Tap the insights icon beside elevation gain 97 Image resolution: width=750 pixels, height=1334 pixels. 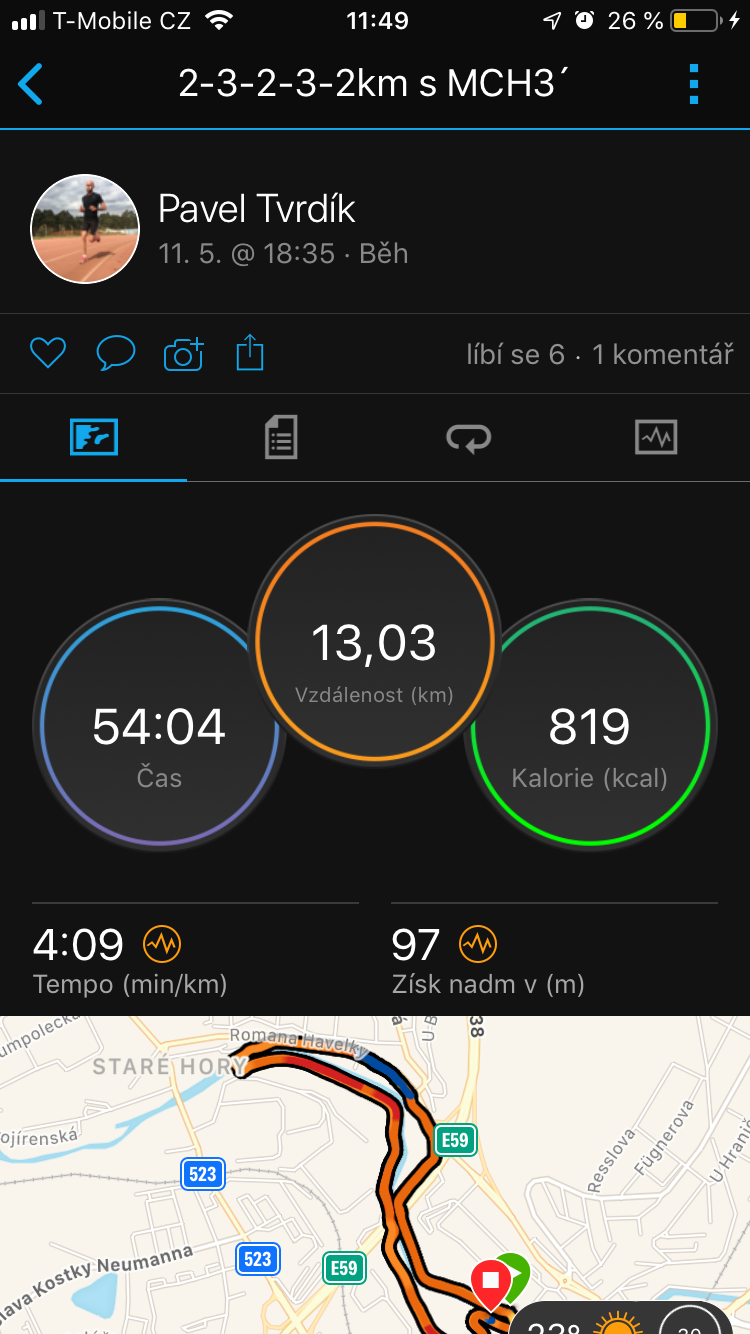coord(478,943)
